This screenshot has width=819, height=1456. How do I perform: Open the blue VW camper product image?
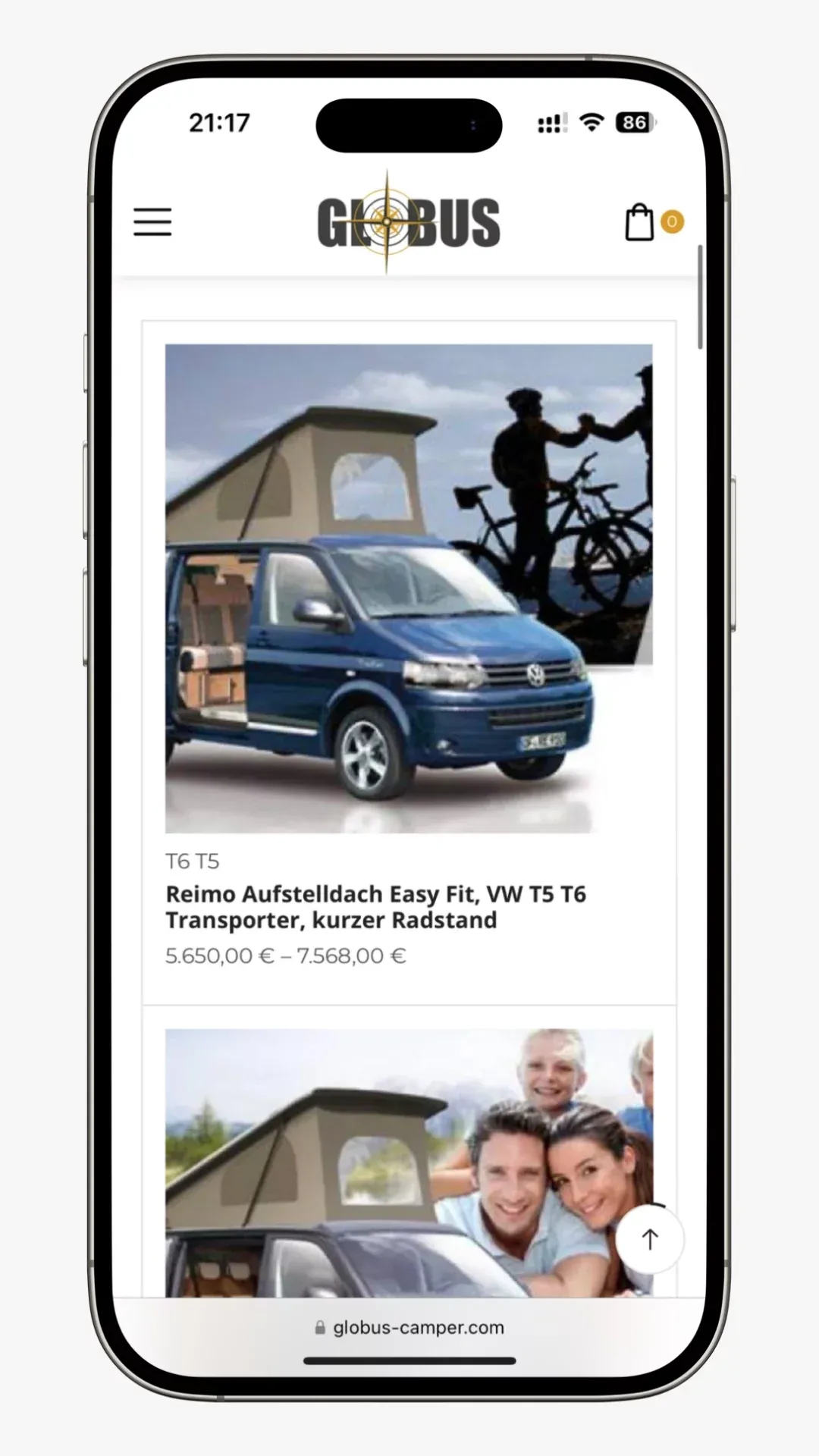[408, 588]
